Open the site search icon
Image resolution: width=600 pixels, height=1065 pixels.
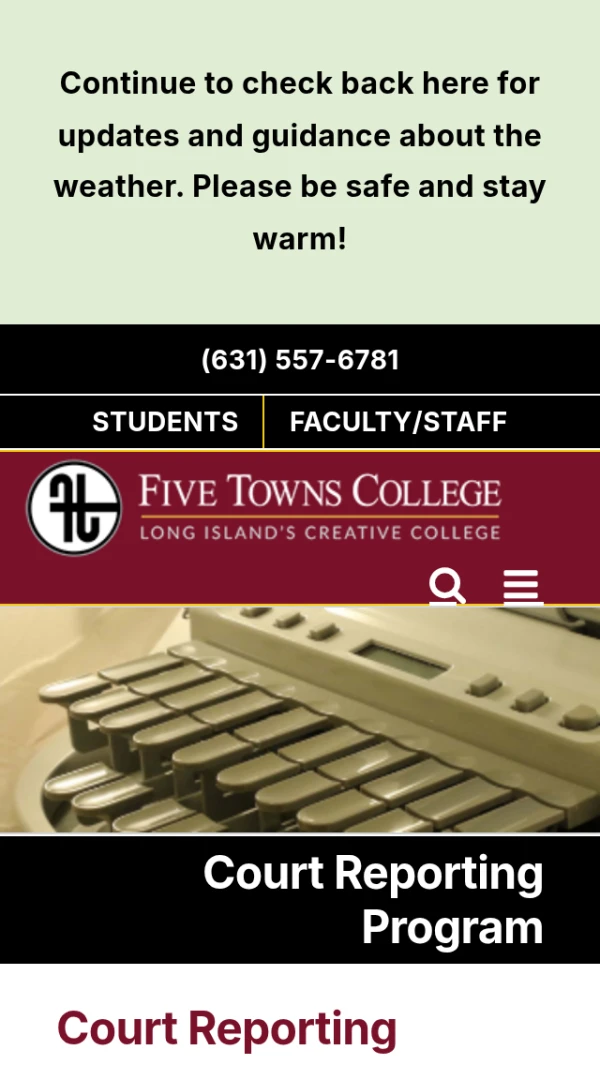pos(447,586)
